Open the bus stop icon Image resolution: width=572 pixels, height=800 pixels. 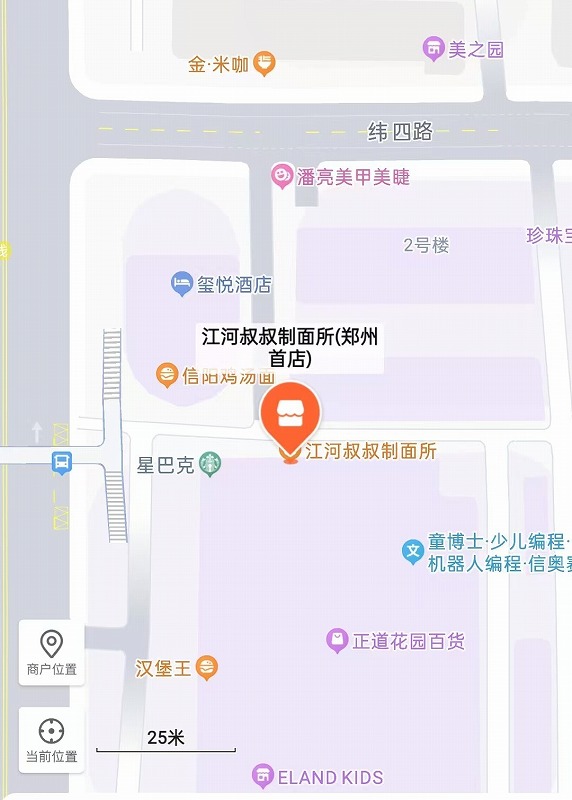click(62, 463)
